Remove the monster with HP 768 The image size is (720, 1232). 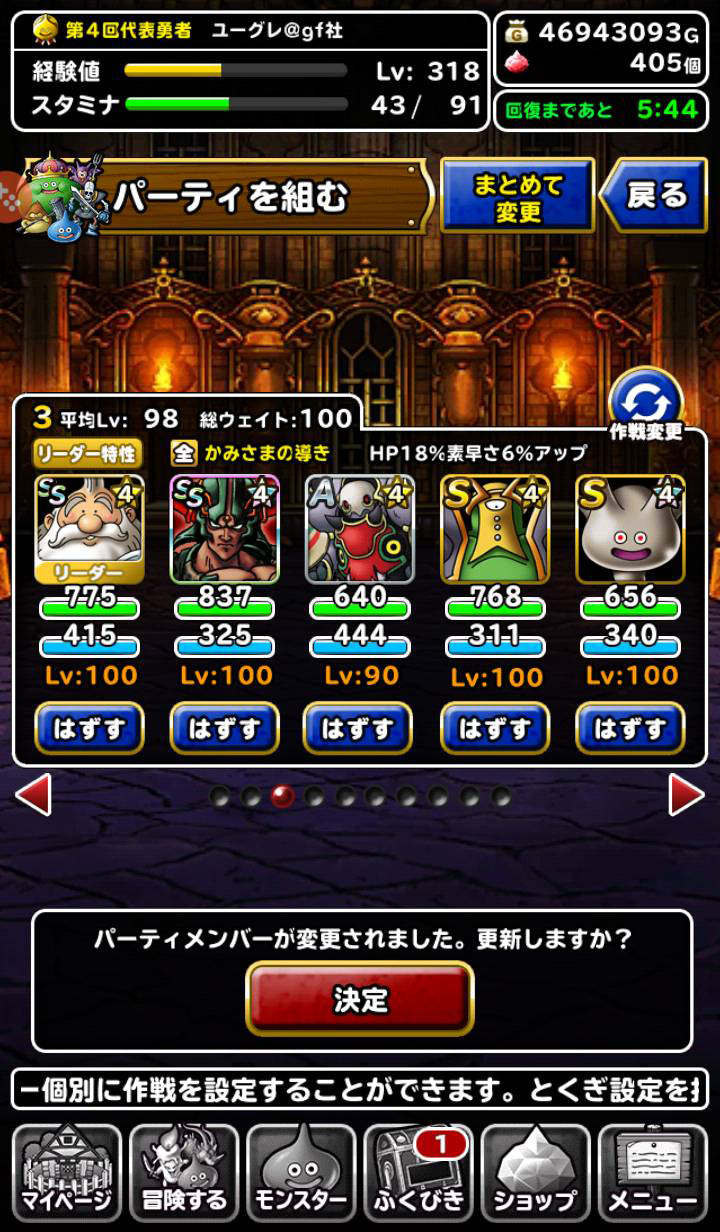(x=495, y=728)
